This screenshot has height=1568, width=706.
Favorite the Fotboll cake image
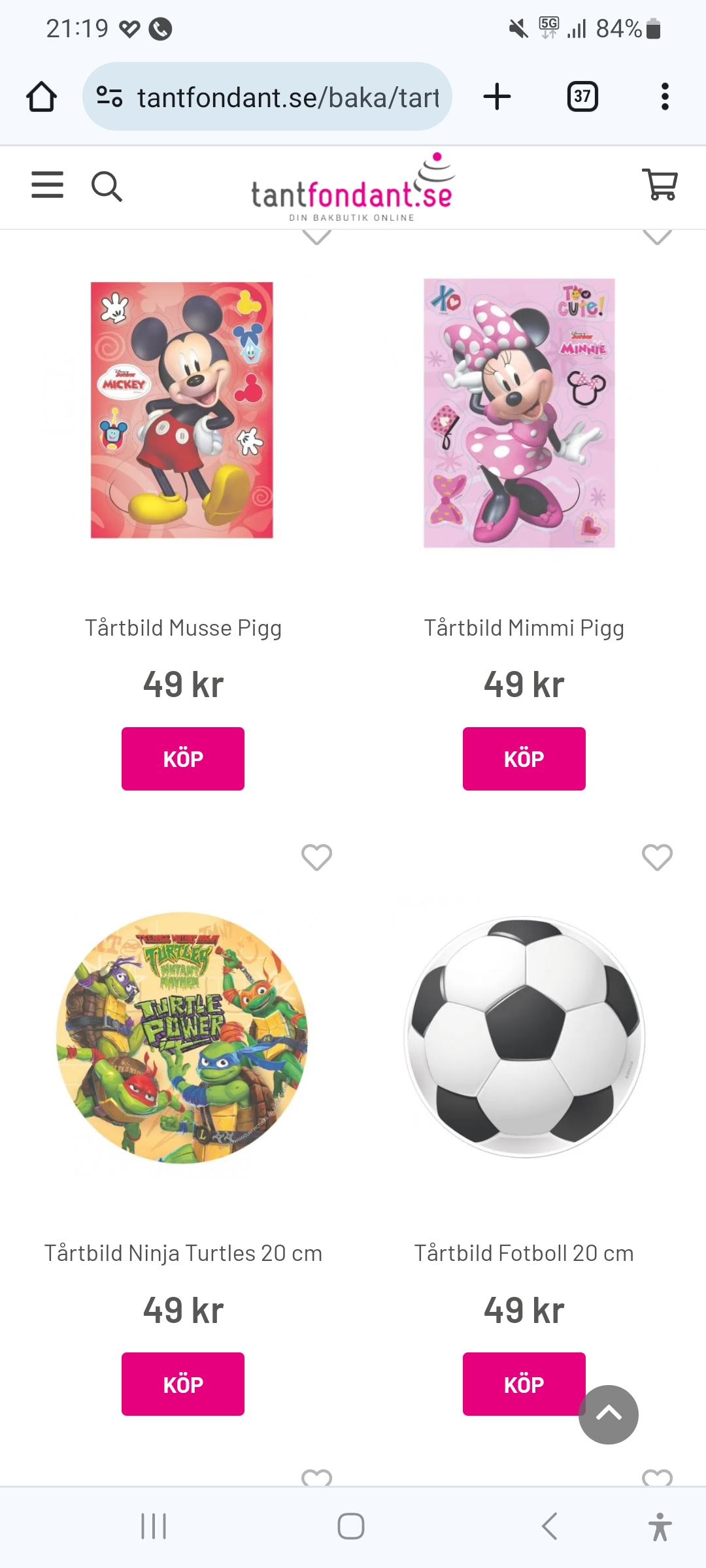click(657, 857)
